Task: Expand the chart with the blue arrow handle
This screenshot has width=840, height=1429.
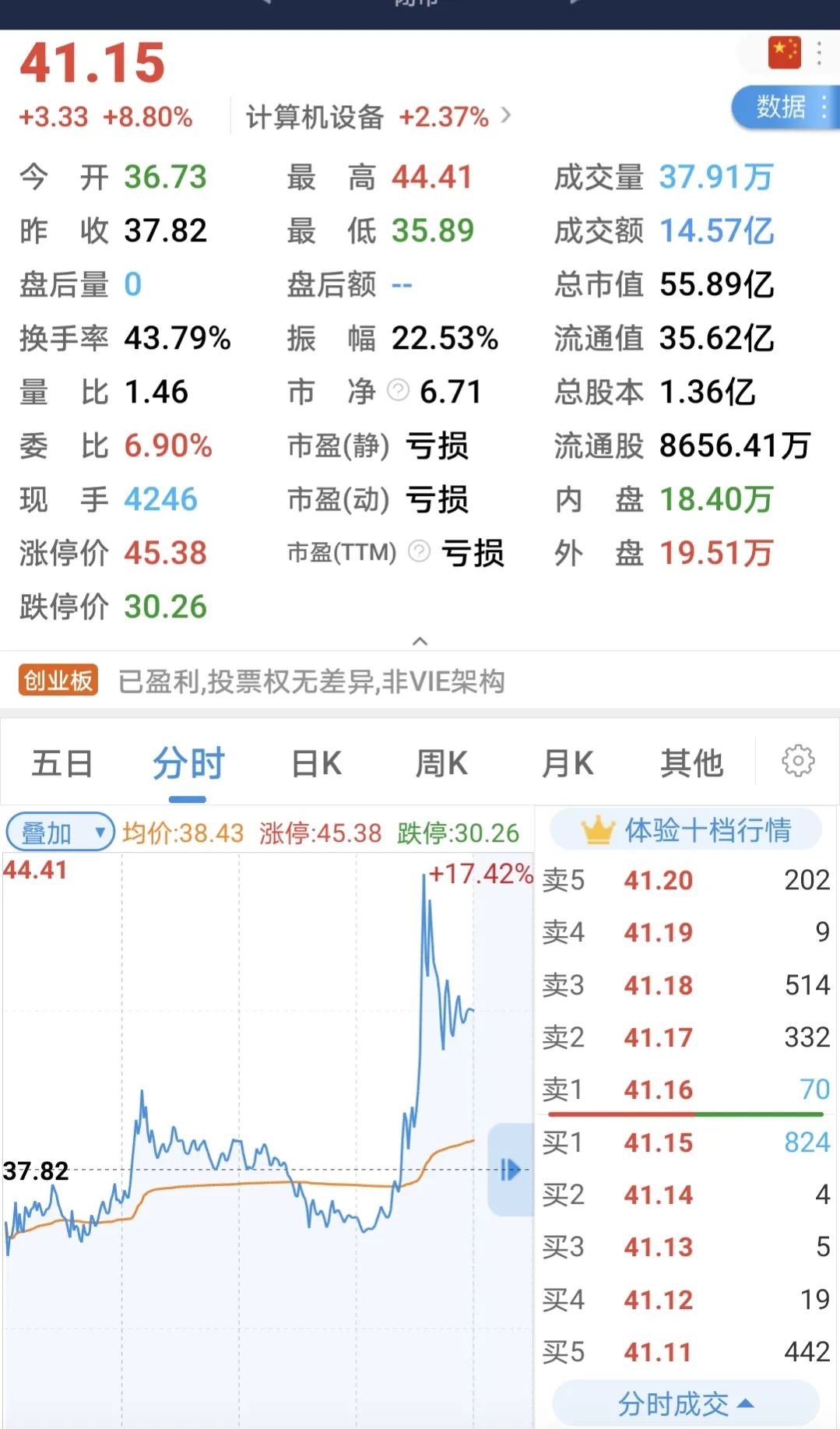Action: (x=510, y=1169)
